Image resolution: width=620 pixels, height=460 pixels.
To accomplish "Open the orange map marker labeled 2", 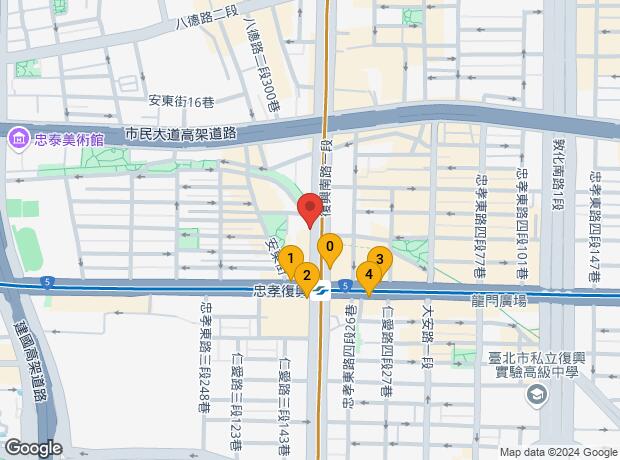I will pyautogui.click(x=306, y=274).
